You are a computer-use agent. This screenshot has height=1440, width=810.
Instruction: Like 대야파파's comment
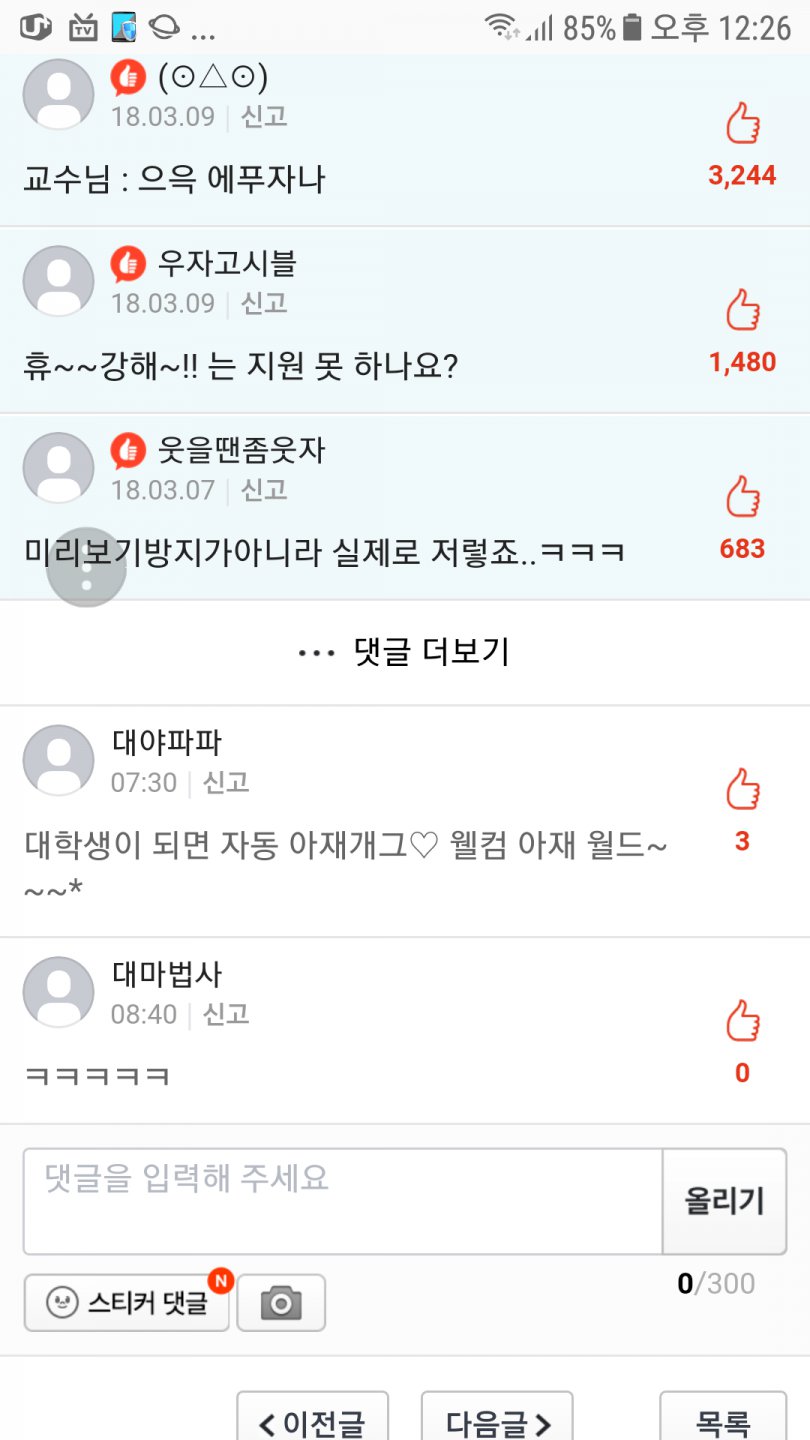click(742, 790)
